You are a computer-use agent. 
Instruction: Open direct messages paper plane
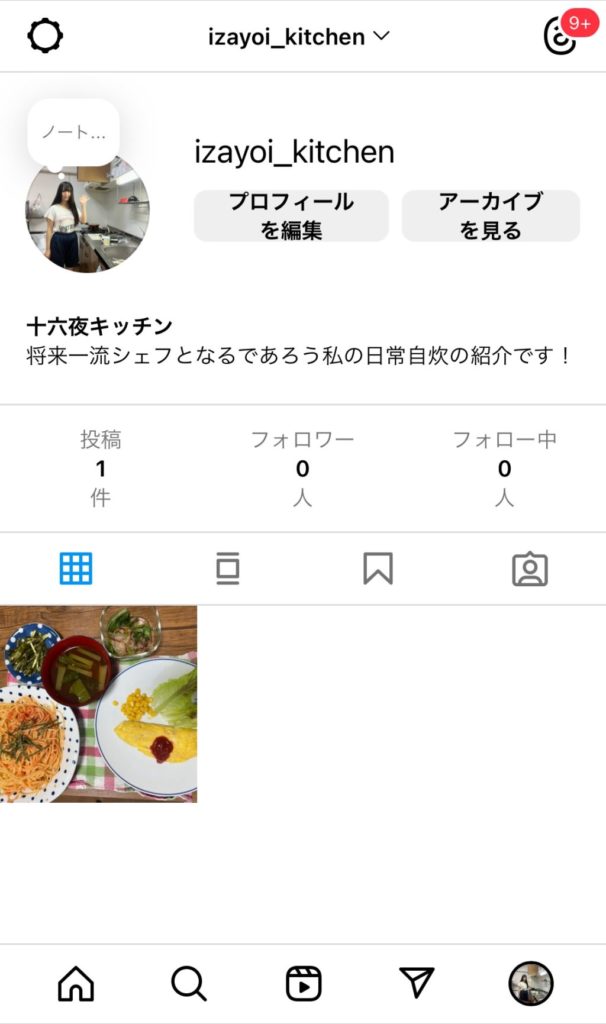point(416,984)
